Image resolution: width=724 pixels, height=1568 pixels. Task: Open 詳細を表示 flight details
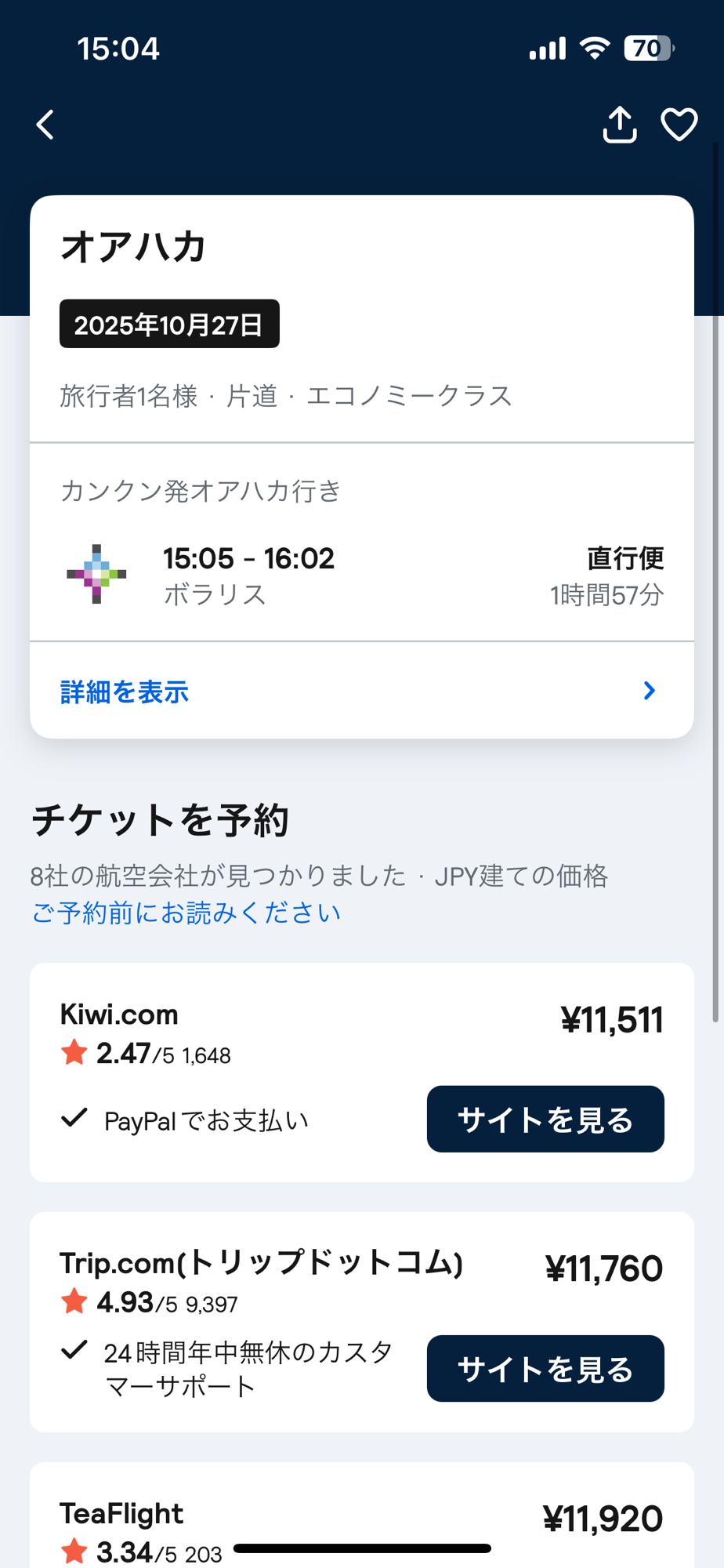tap(360, 691)
